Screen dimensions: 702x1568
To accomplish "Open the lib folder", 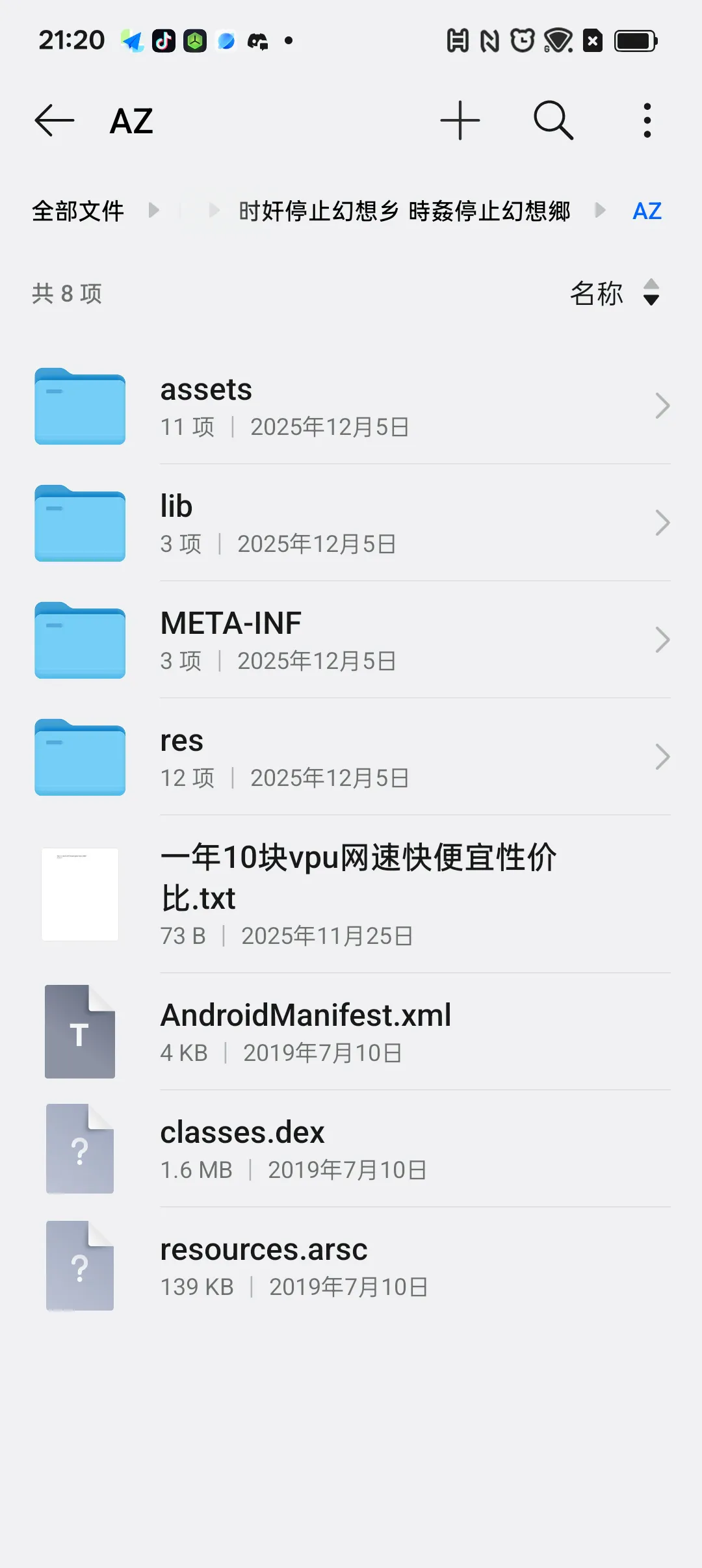I will point(351,523).
